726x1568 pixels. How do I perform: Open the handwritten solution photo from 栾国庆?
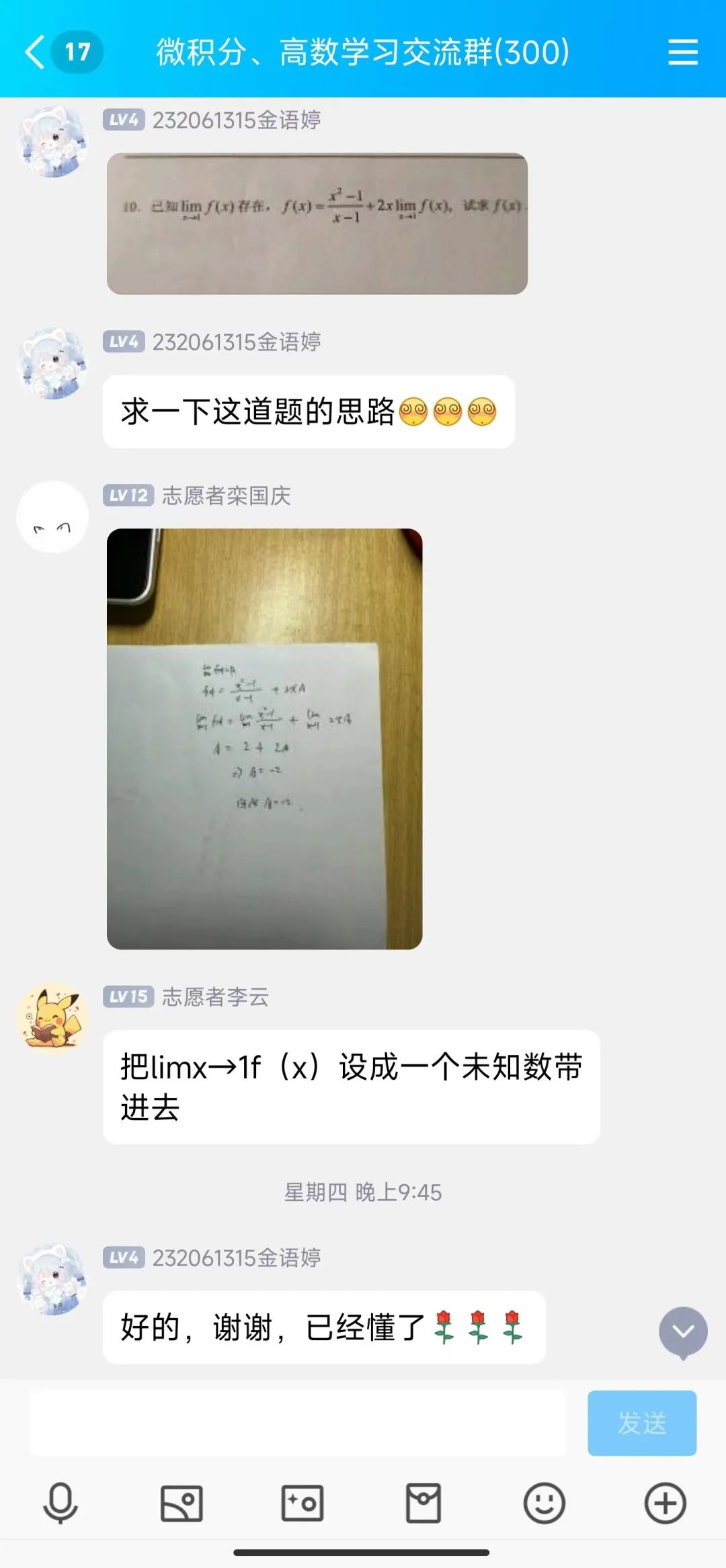tap(264, 738)
